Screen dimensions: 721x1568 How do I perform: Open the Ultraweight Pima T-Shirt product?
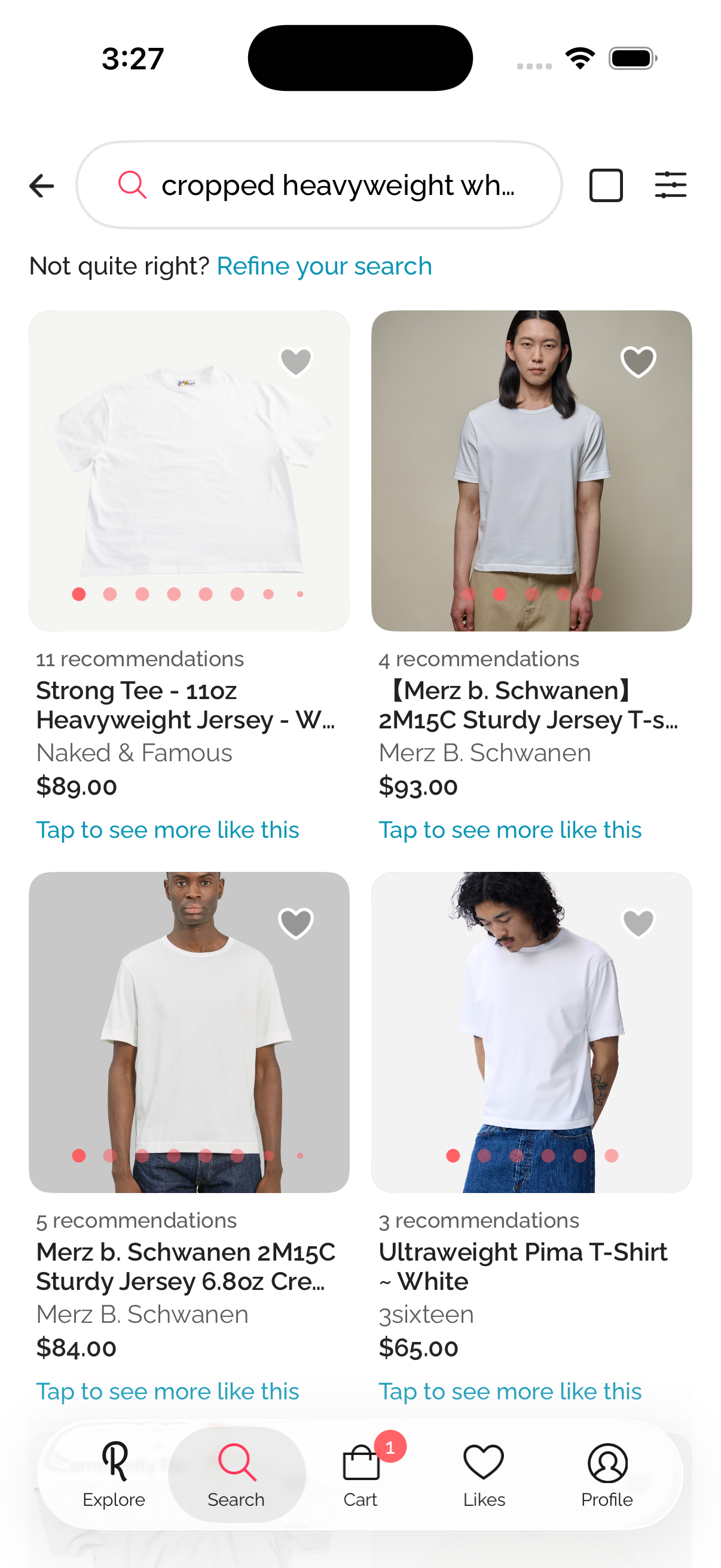pyautogui.click(x=530, y=1032)
